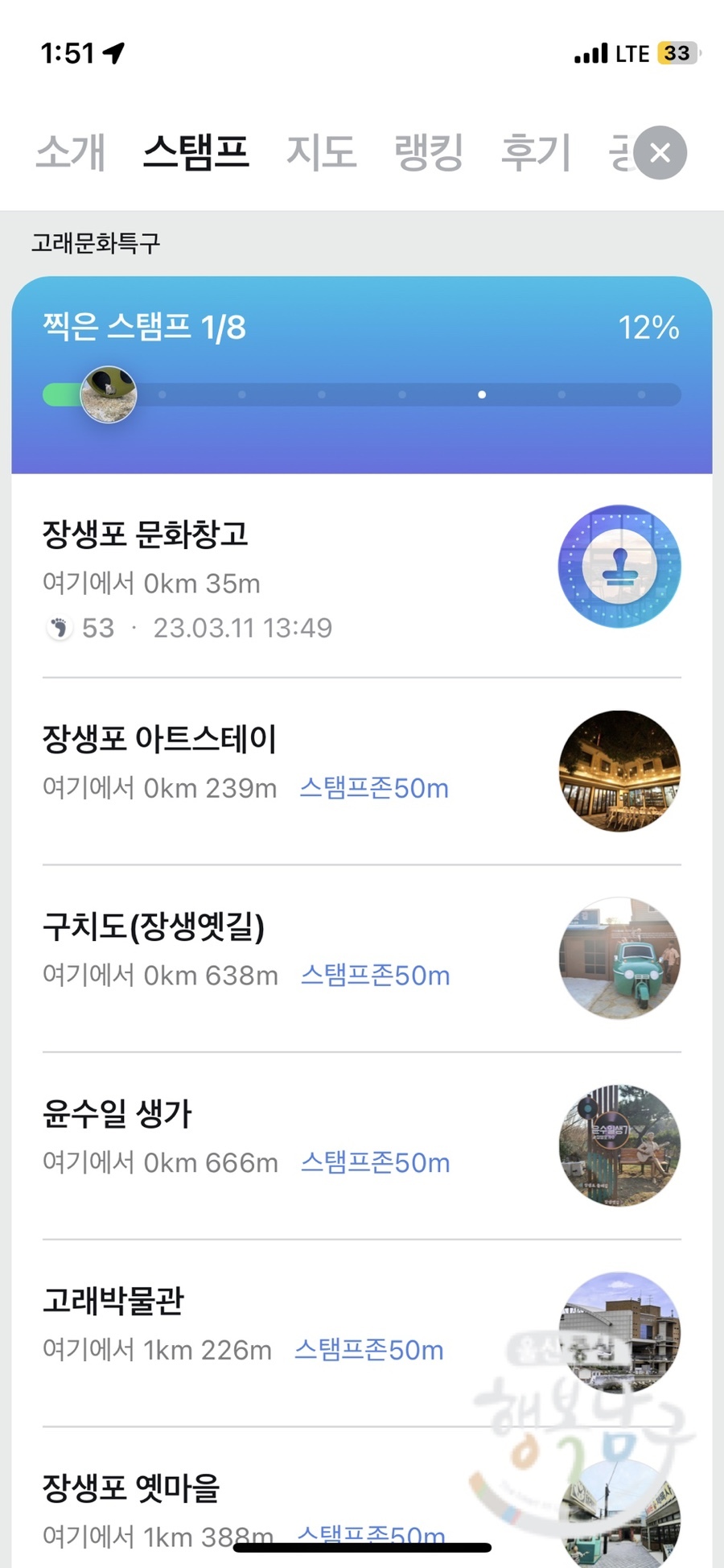Image resolution: width=724 pixels, height=1568 pixels.
Task: Open the 장생포 옛마을 row
Action: pyautogui.click(x=362, y=1498)
